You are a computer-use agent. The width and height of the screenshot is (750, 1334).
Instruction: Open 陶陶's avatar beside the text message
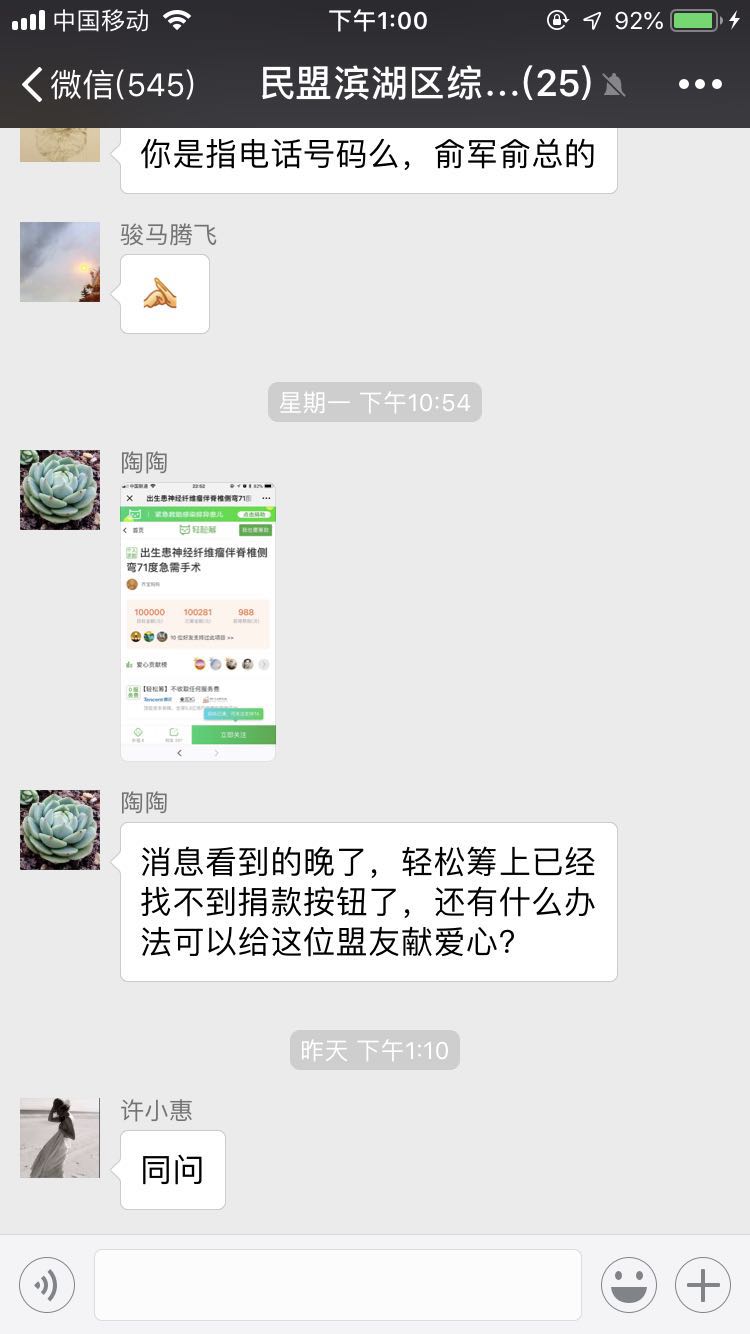(60, 830)
